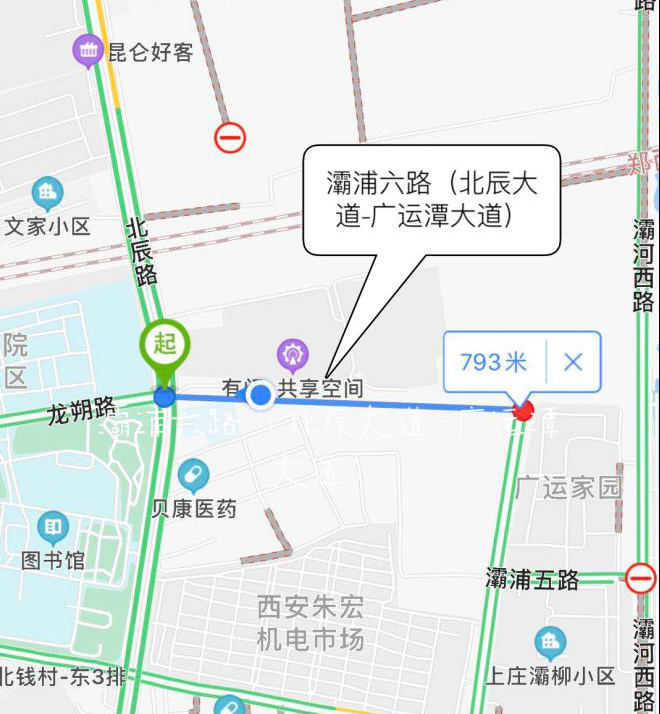Select the 图书馆 library marker
The image size is (660, 714).
pyautogui.click(x=51, y=526)
